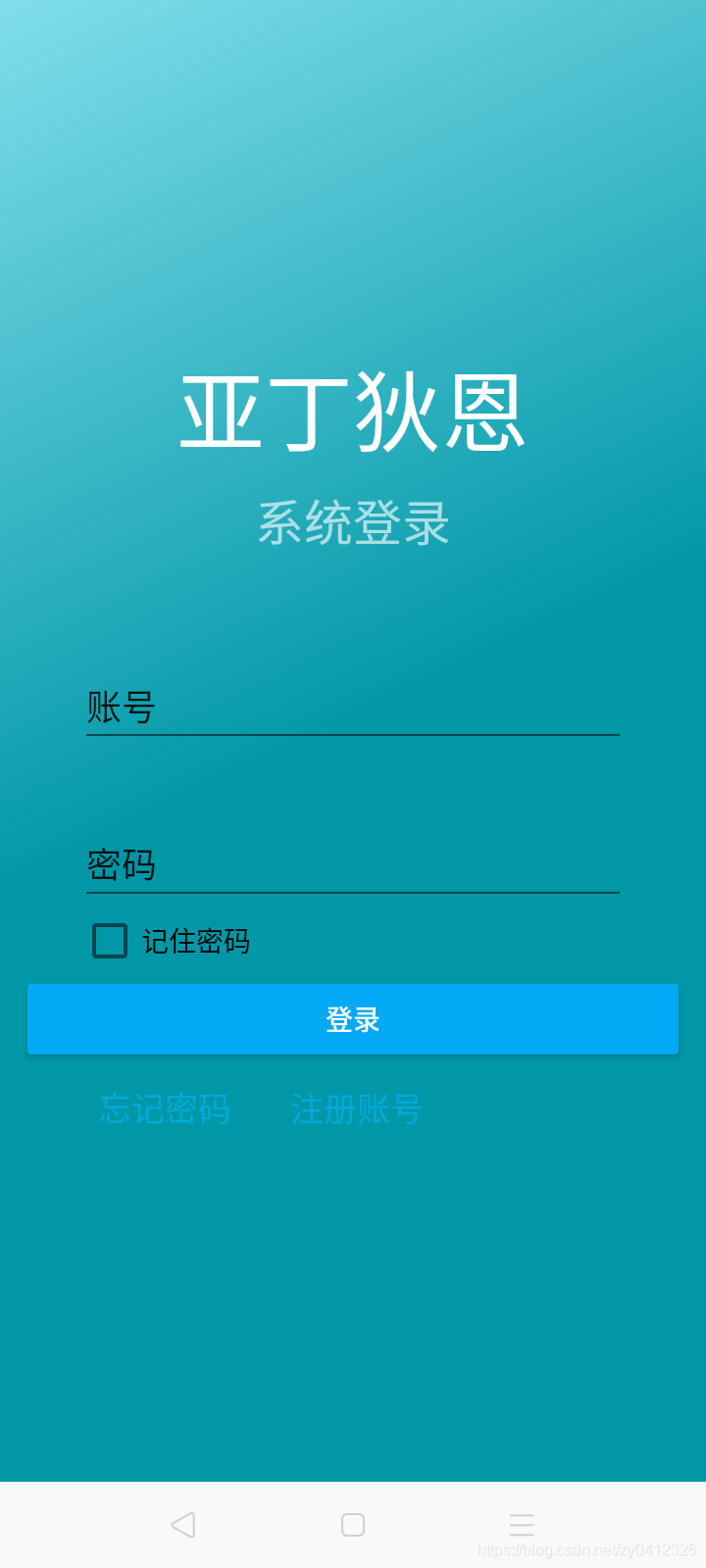The width and height of the screenshot is (706, 1568).
Task: Tap the 登录 login button
Action: tap(353, 1019)
